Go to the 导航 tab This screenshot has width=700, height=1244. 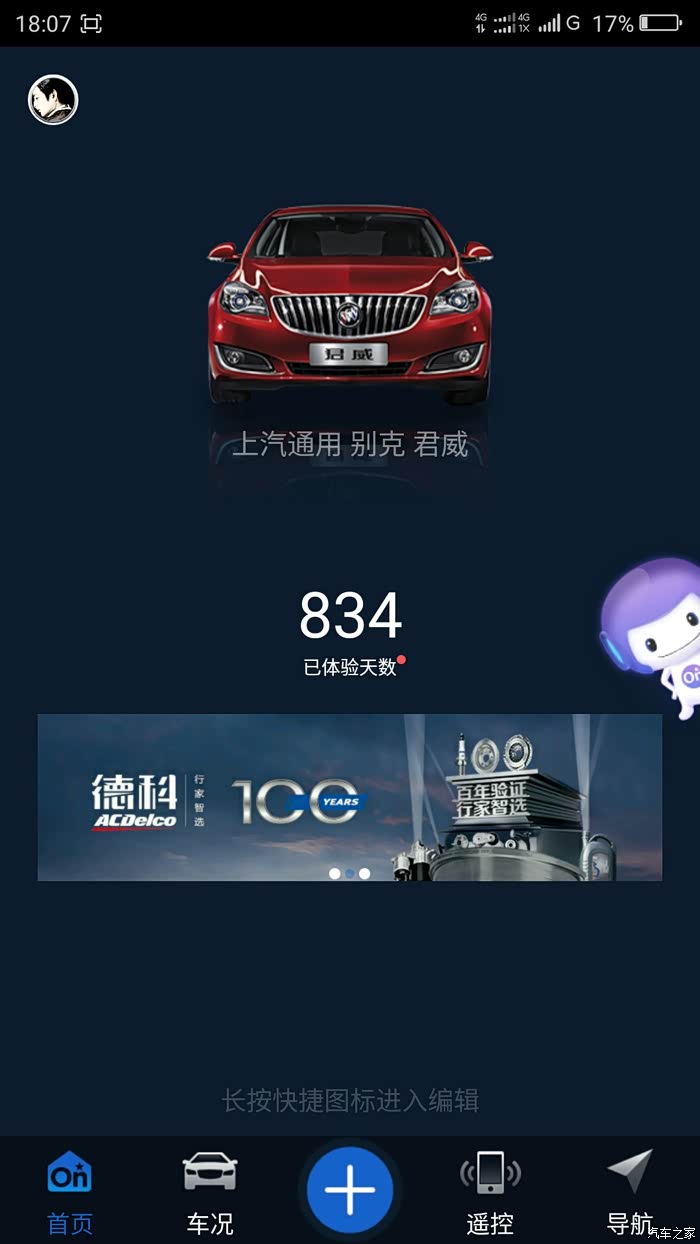pos(630,1191)
